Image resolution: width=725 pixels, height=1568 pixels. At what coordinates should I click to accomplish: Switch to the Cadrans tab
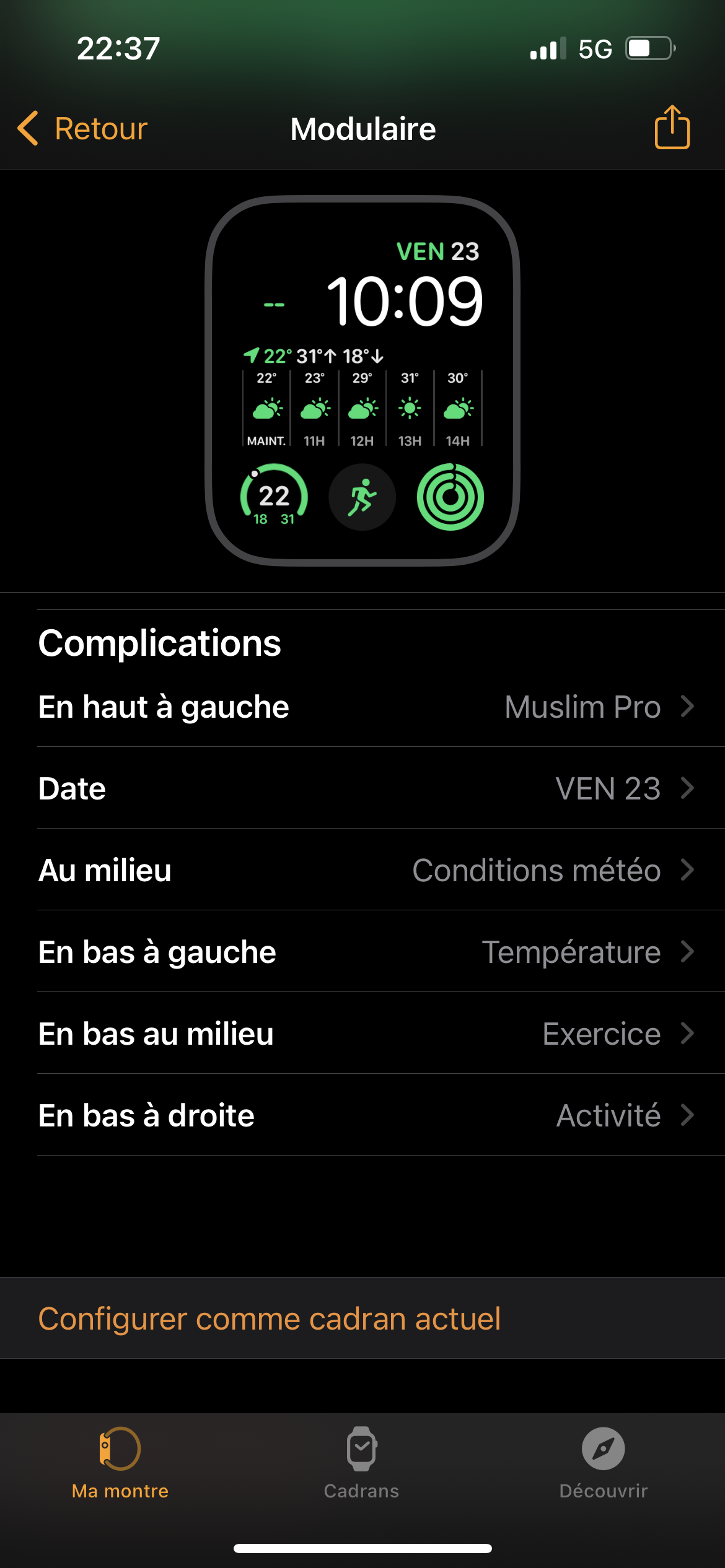(x=362, y=1464)
